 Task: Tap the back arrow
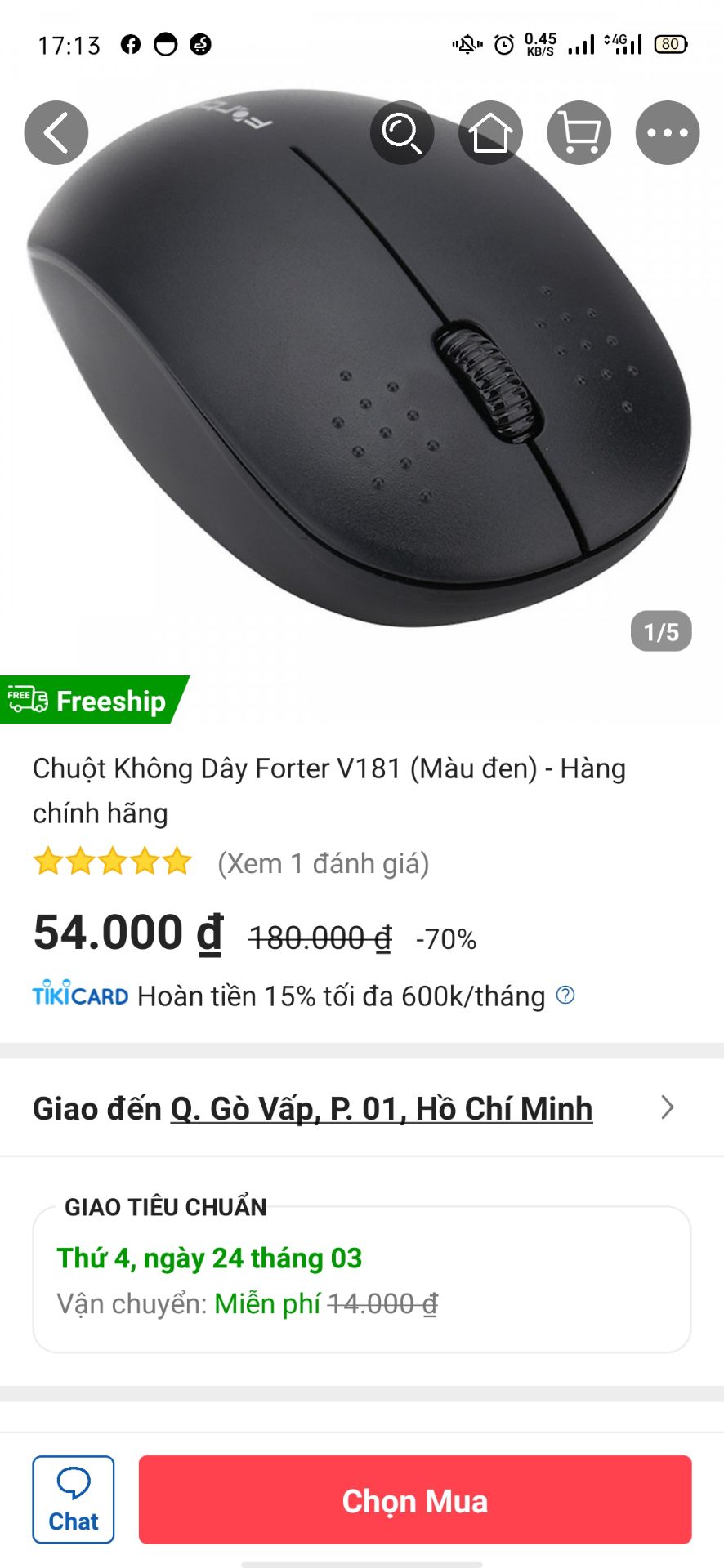coord(56,132)
